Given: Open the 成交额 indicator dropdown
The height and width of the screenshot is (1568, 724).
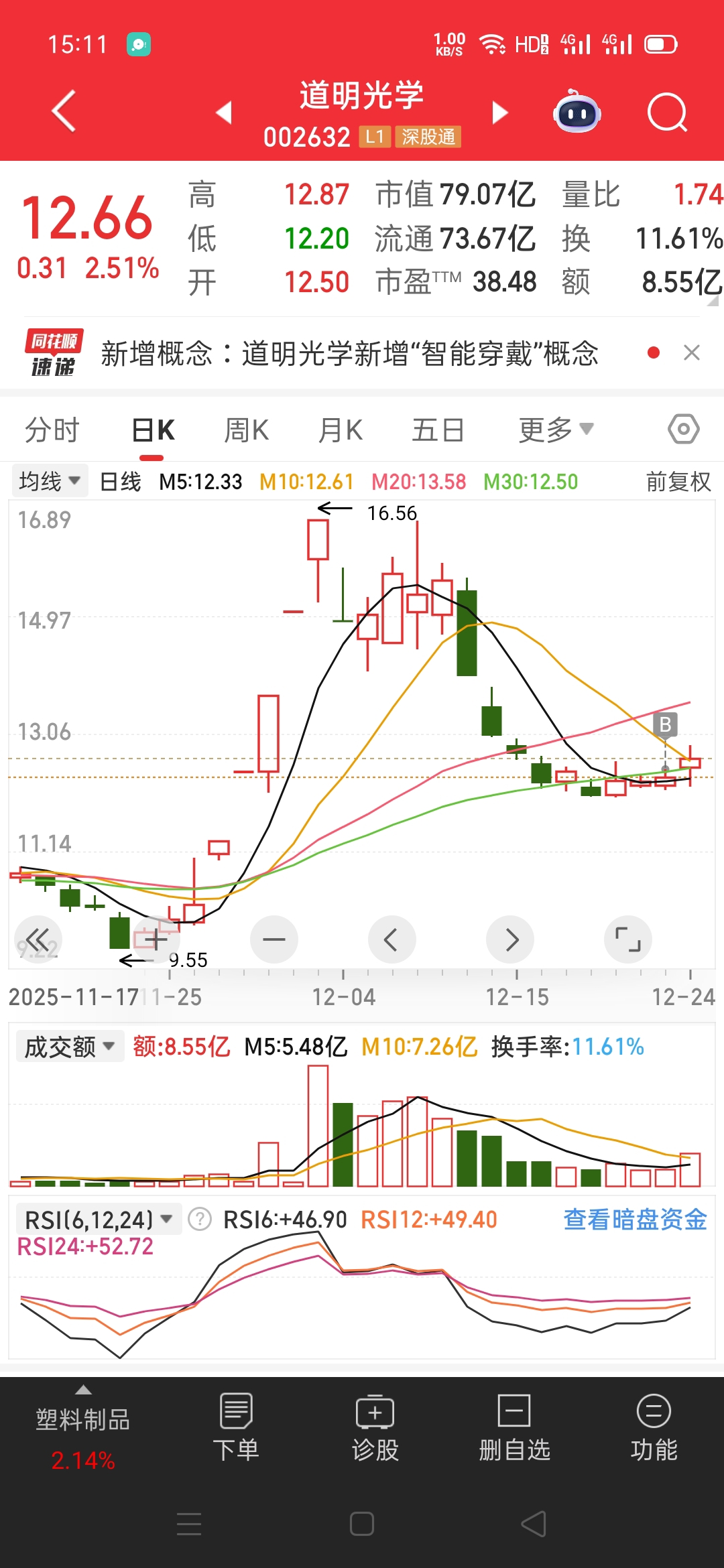Looking at the screenshot, I should click(70, 1047).
